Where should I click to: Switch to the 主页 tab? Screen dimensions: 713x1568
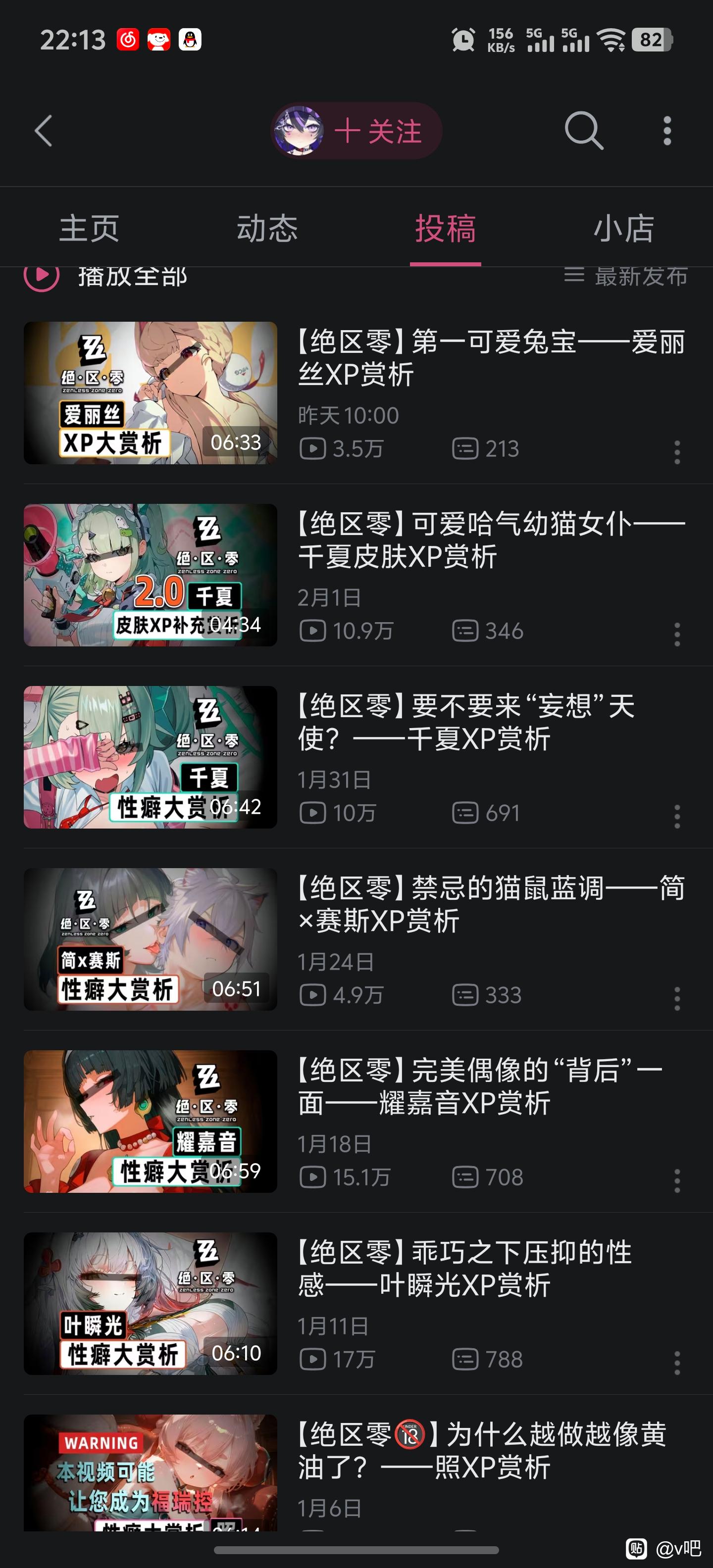pos(89,229)
